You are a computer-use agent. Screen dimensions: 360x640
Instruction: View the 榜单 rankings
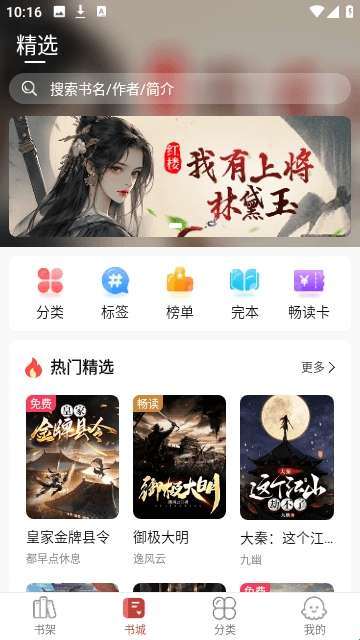pyautogui.click(x=180, y=293)
